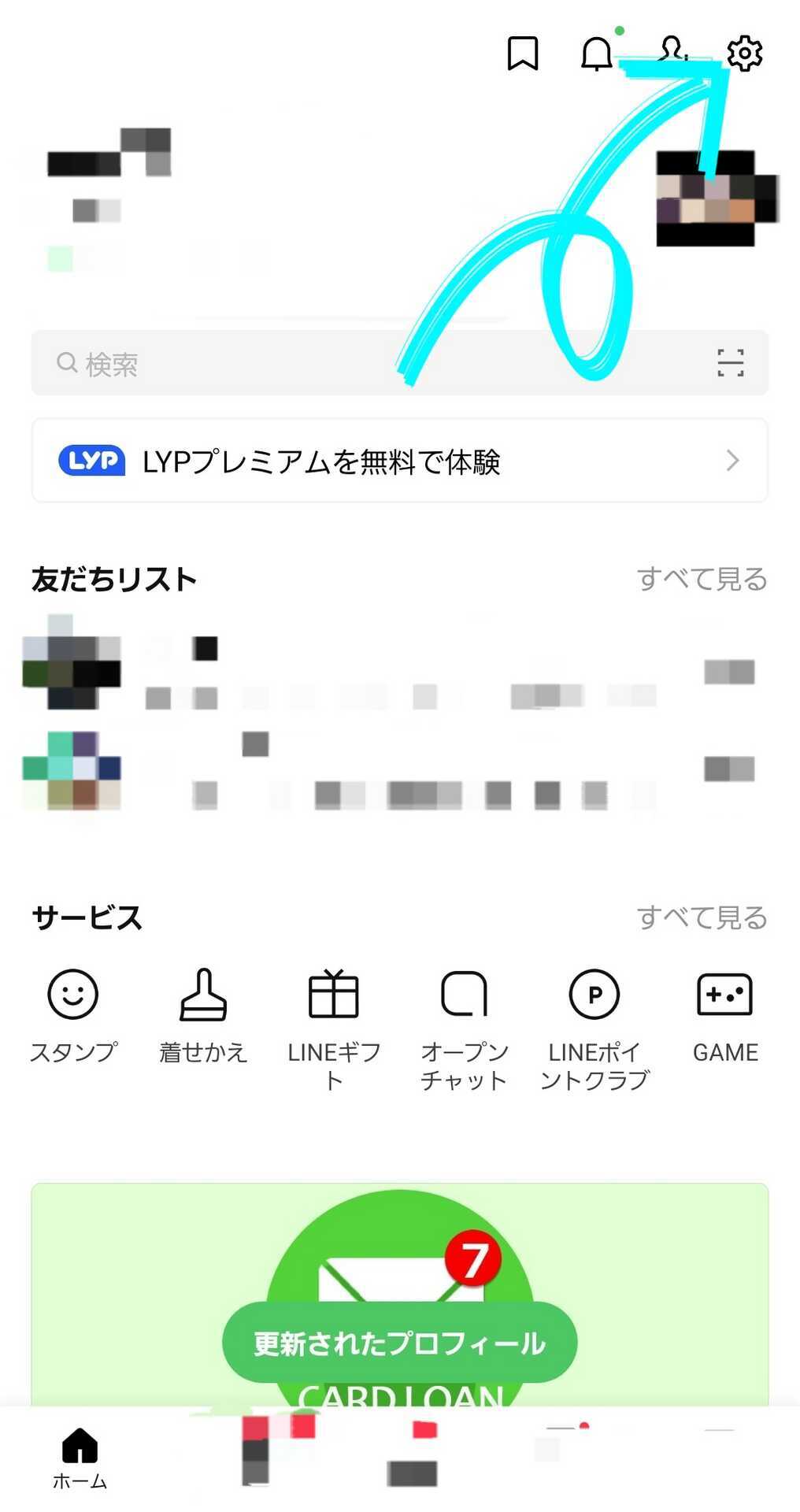Viewport: 800px width, 1512px height.
Task: Open the LYPプレミアムを無料で体験 banner
Action: tap(399, 461)
